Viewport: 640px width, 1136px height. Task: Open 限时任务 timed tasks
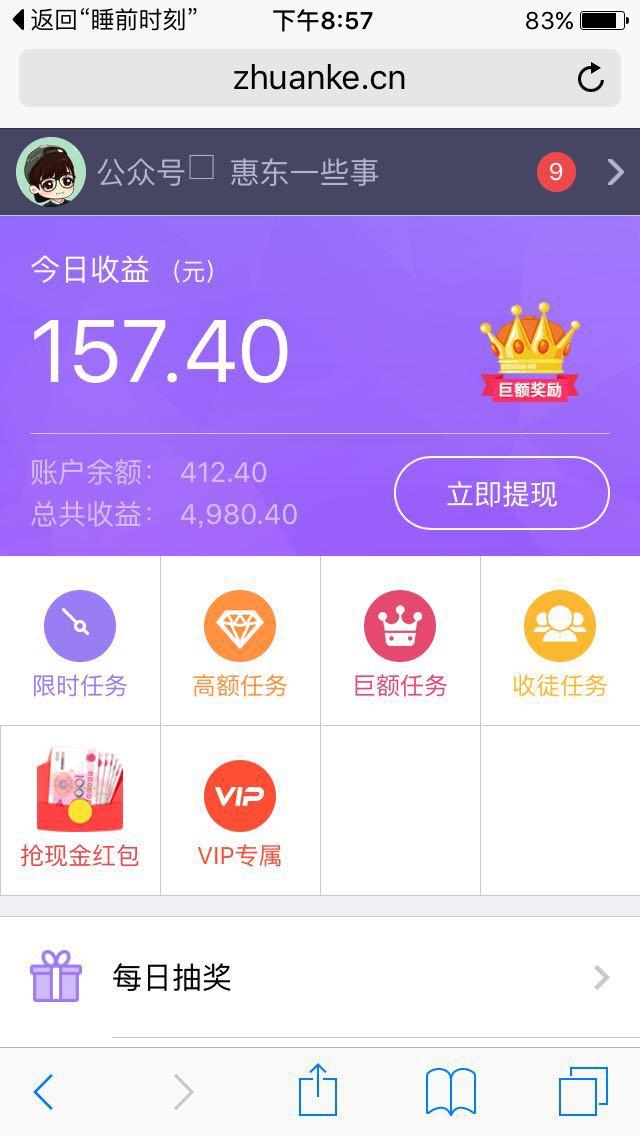pyautogui.click(x=80, y=642)
